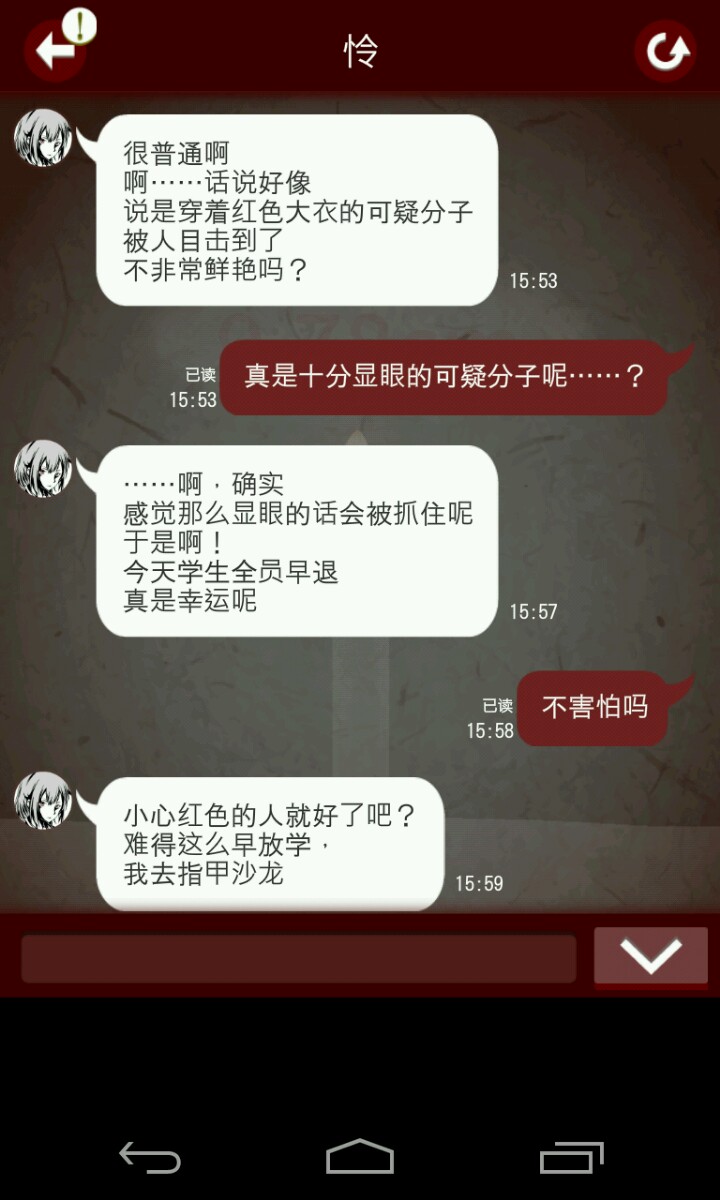Tap the down chevron button beside the input
The height and width of the screenshot is (1200, 720).
point(650,956)
